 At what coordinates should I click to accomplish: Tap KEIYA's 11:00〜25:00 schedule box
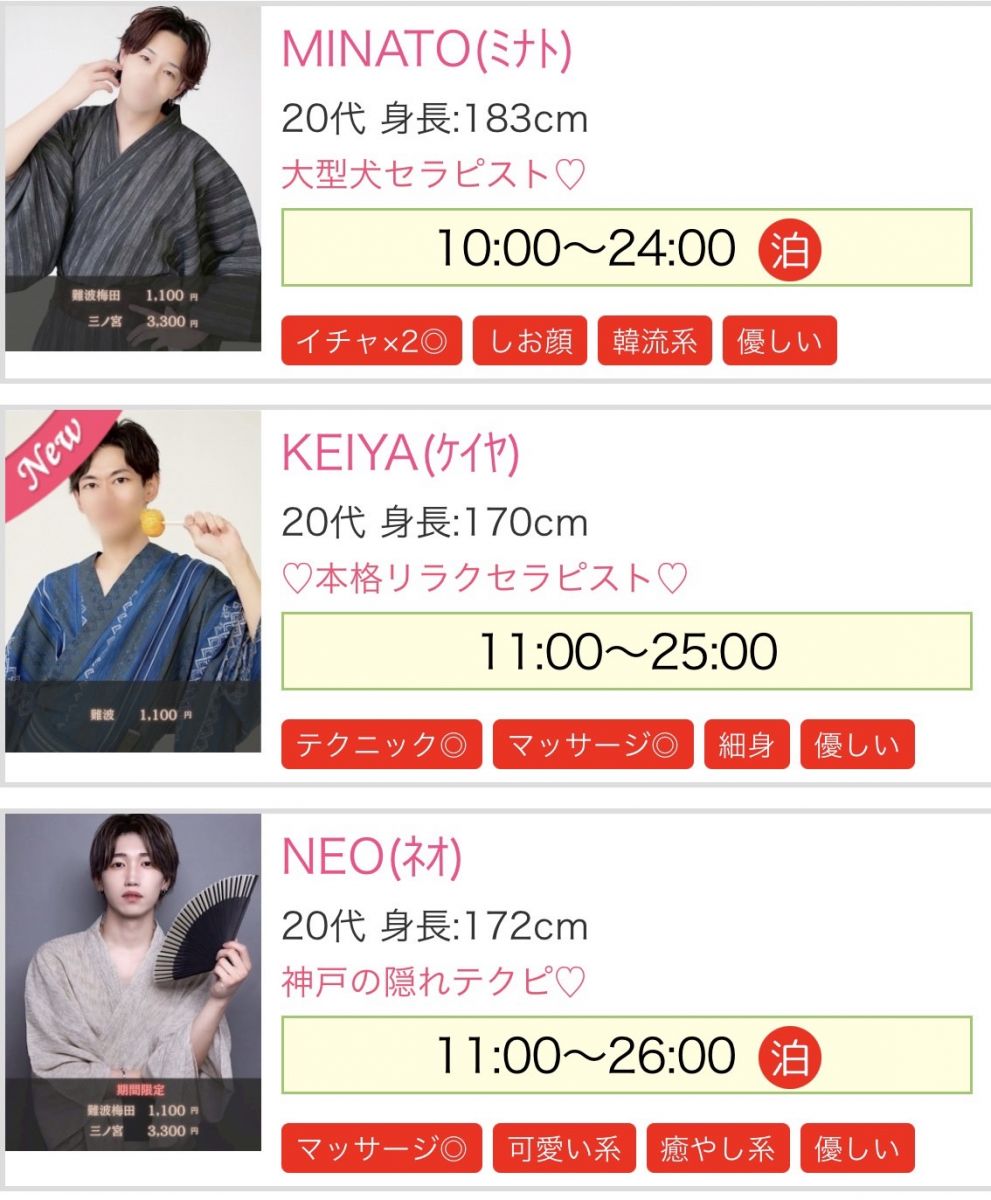[626, 652]
